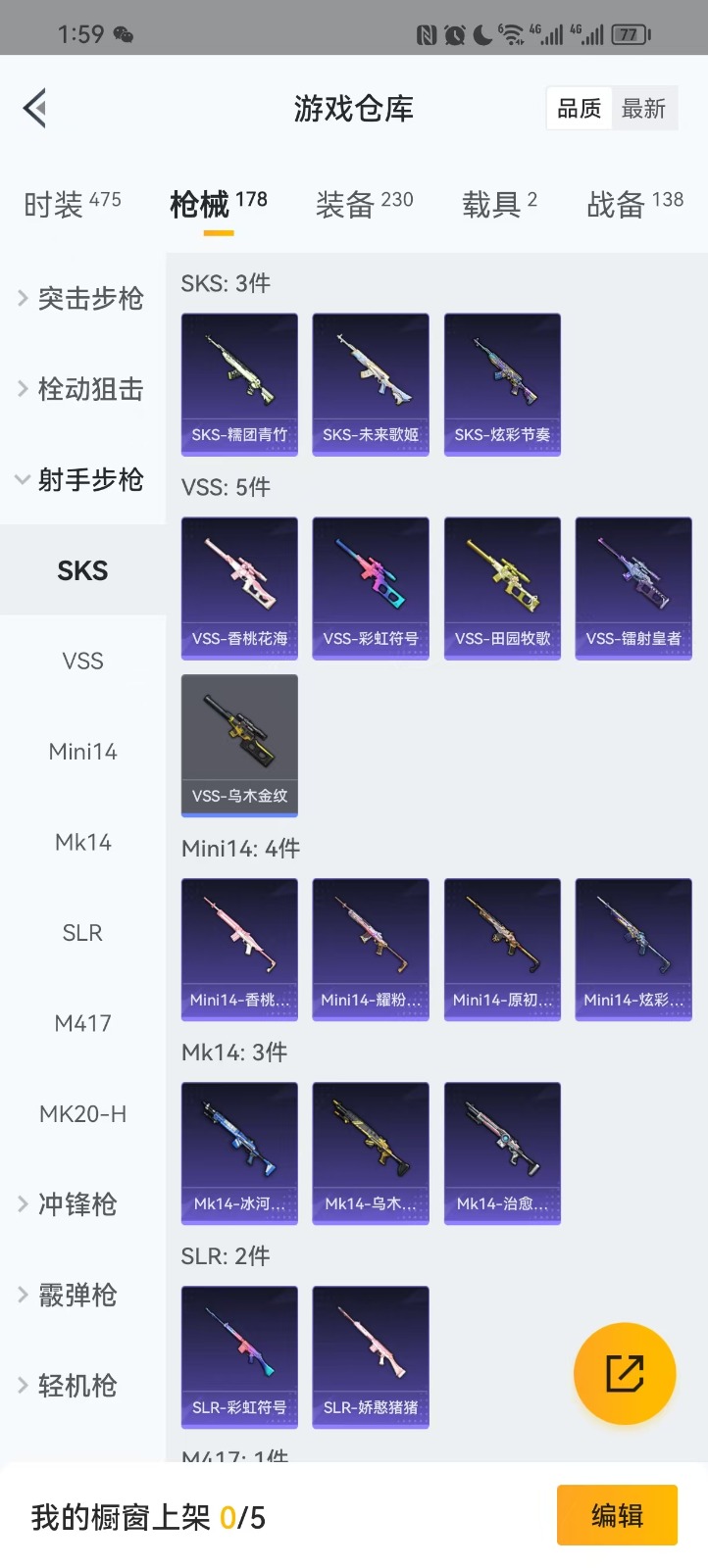Screen dimensions: 708x1568
Task: Sort items by 最新
Action: [643, 109]
